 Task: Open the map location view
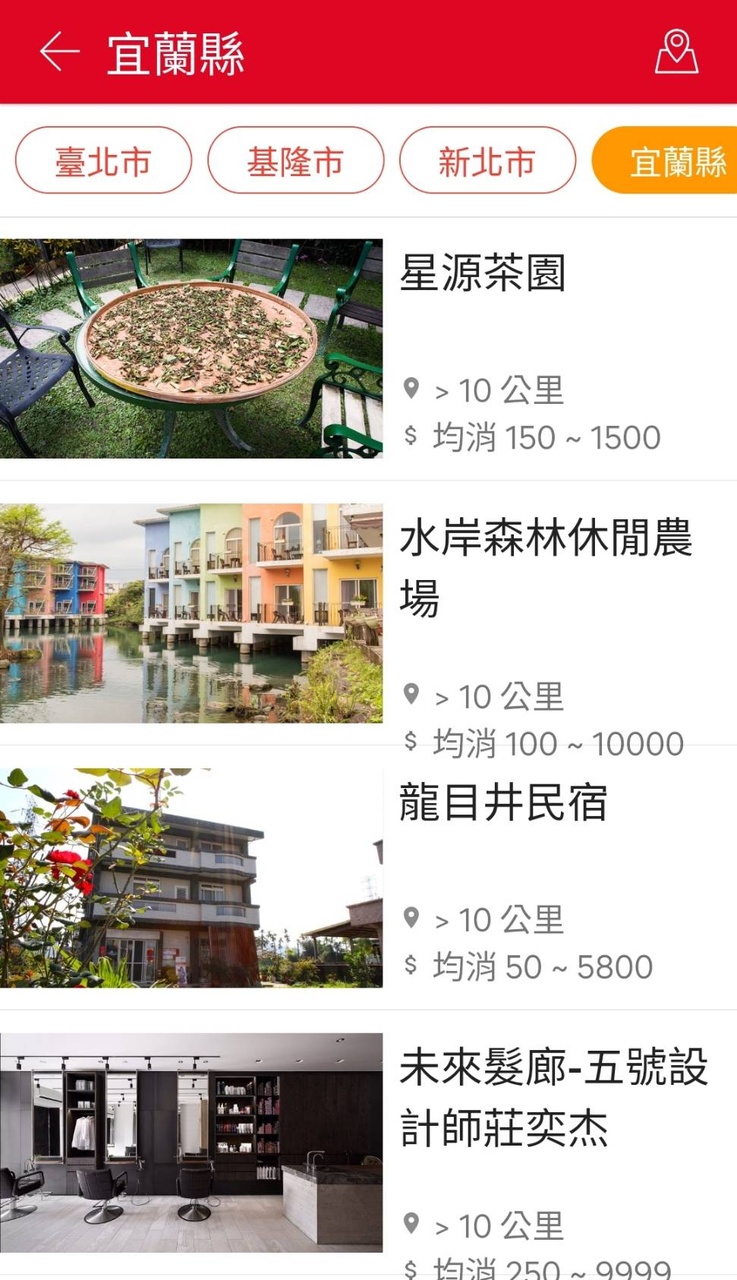point(676,52)
